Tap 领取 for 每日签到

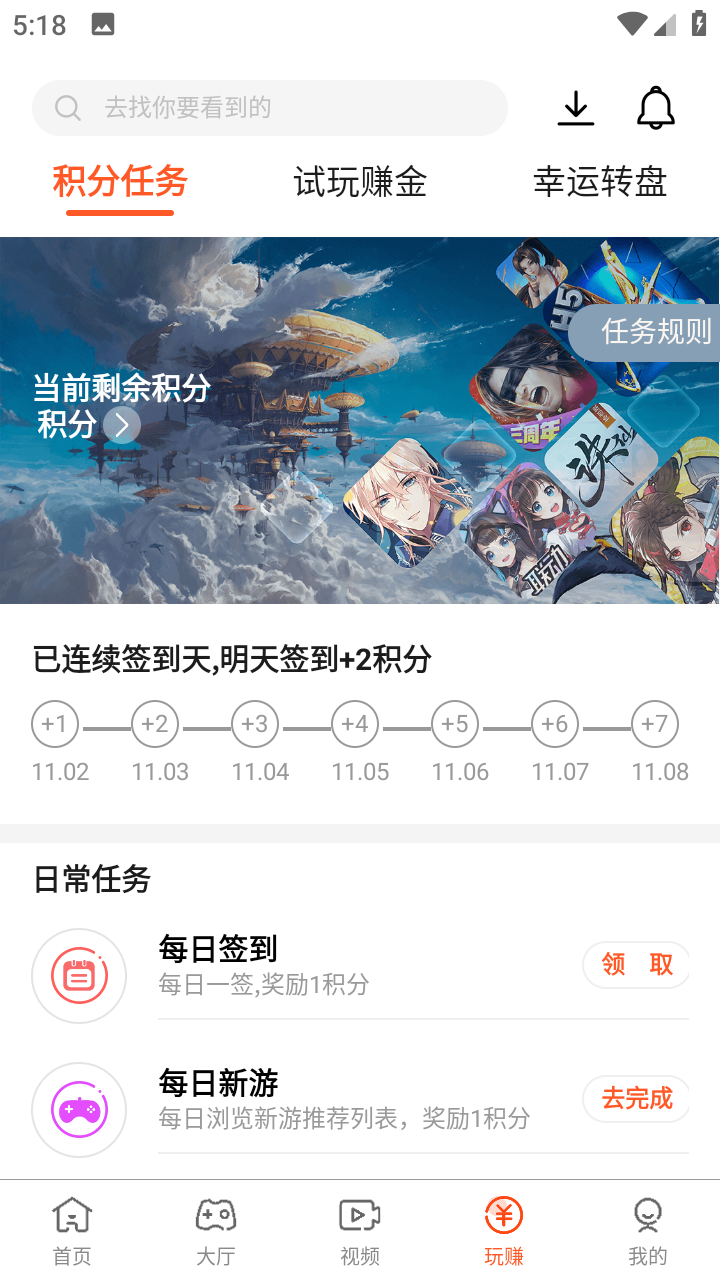[637, 965]
